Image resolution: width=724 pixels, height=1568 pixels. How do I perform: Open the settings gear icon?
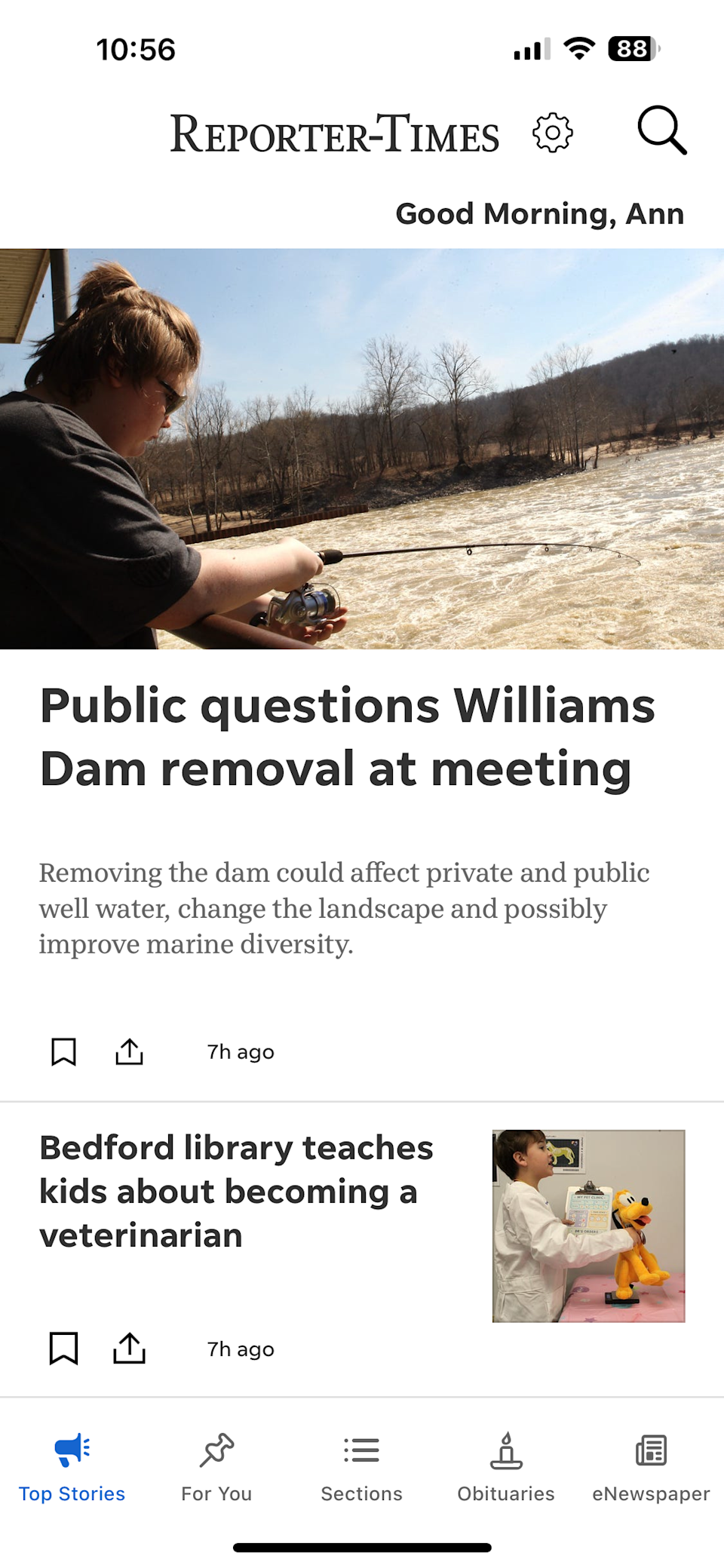click(x=553, y=133)
